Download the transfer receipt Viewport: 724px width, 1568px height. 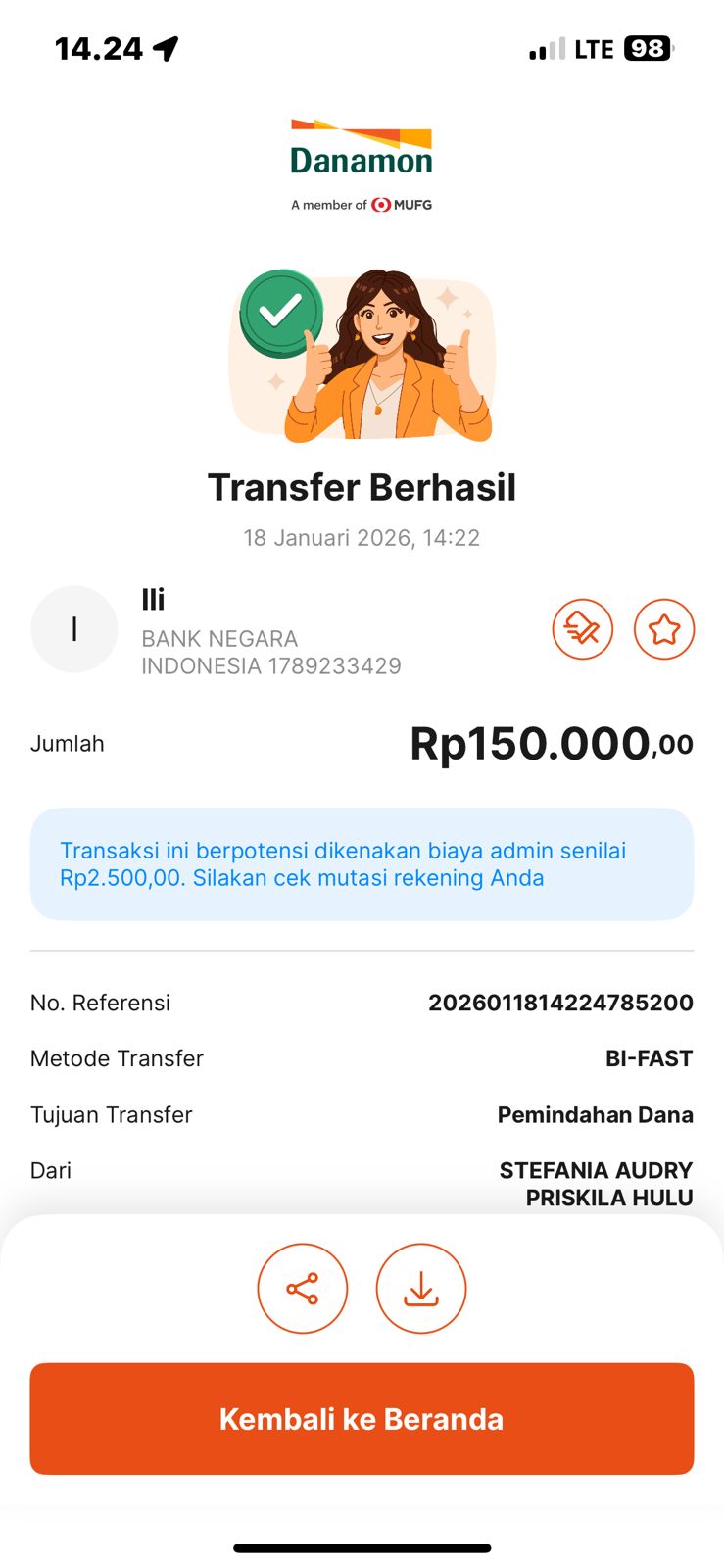421,1288
